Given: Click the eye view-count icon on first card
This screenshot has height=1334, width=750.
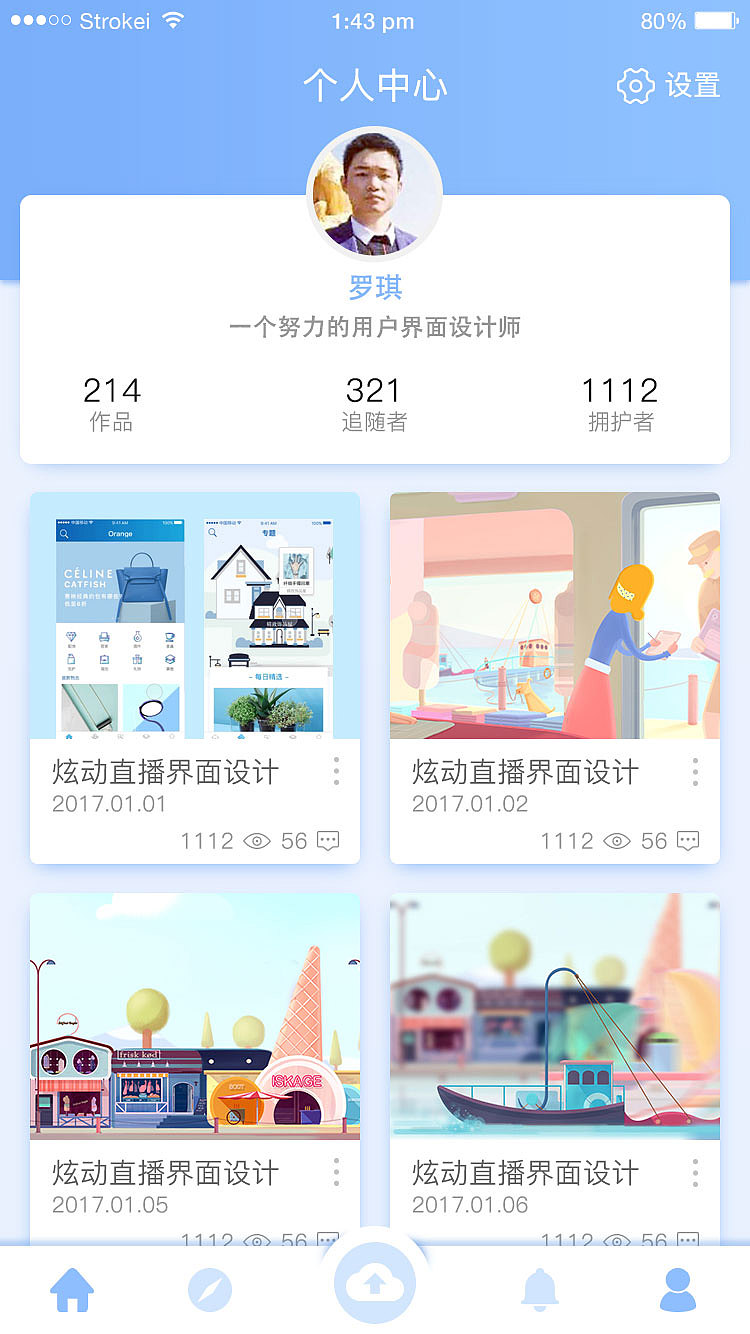Looking at the screenshot, I should pos(255,841).
